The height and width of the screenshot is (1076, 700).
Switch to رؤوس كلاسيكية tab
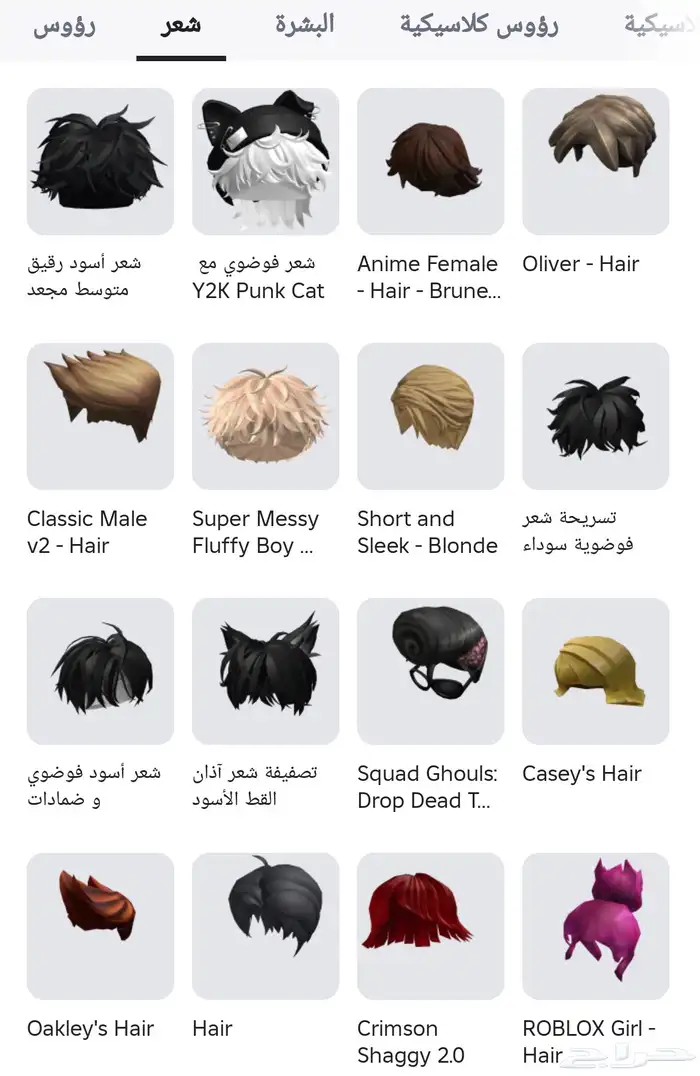pos(479,25)
